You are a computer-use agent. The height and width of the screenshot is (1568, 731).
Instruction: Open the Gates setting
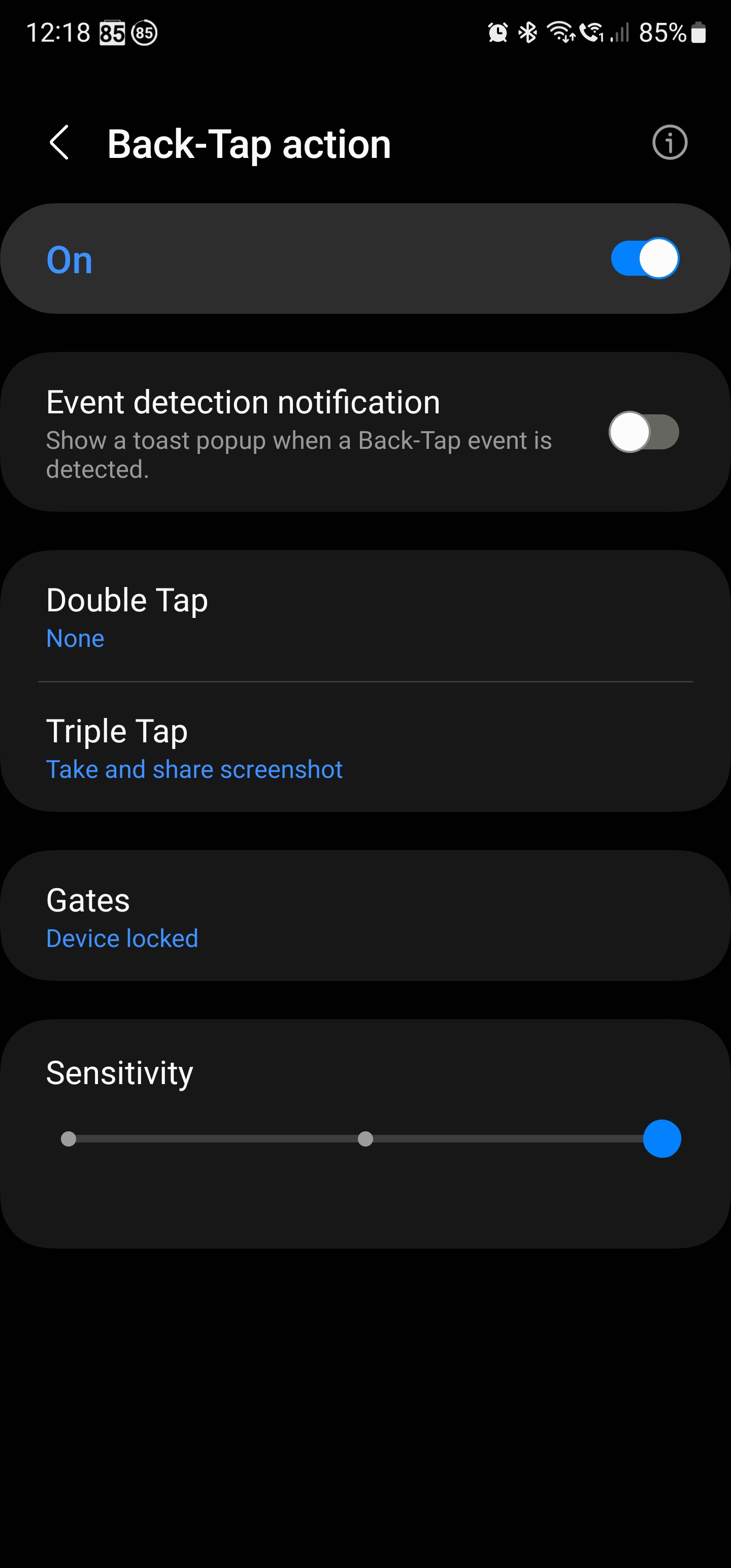click(x=365, y=916)
